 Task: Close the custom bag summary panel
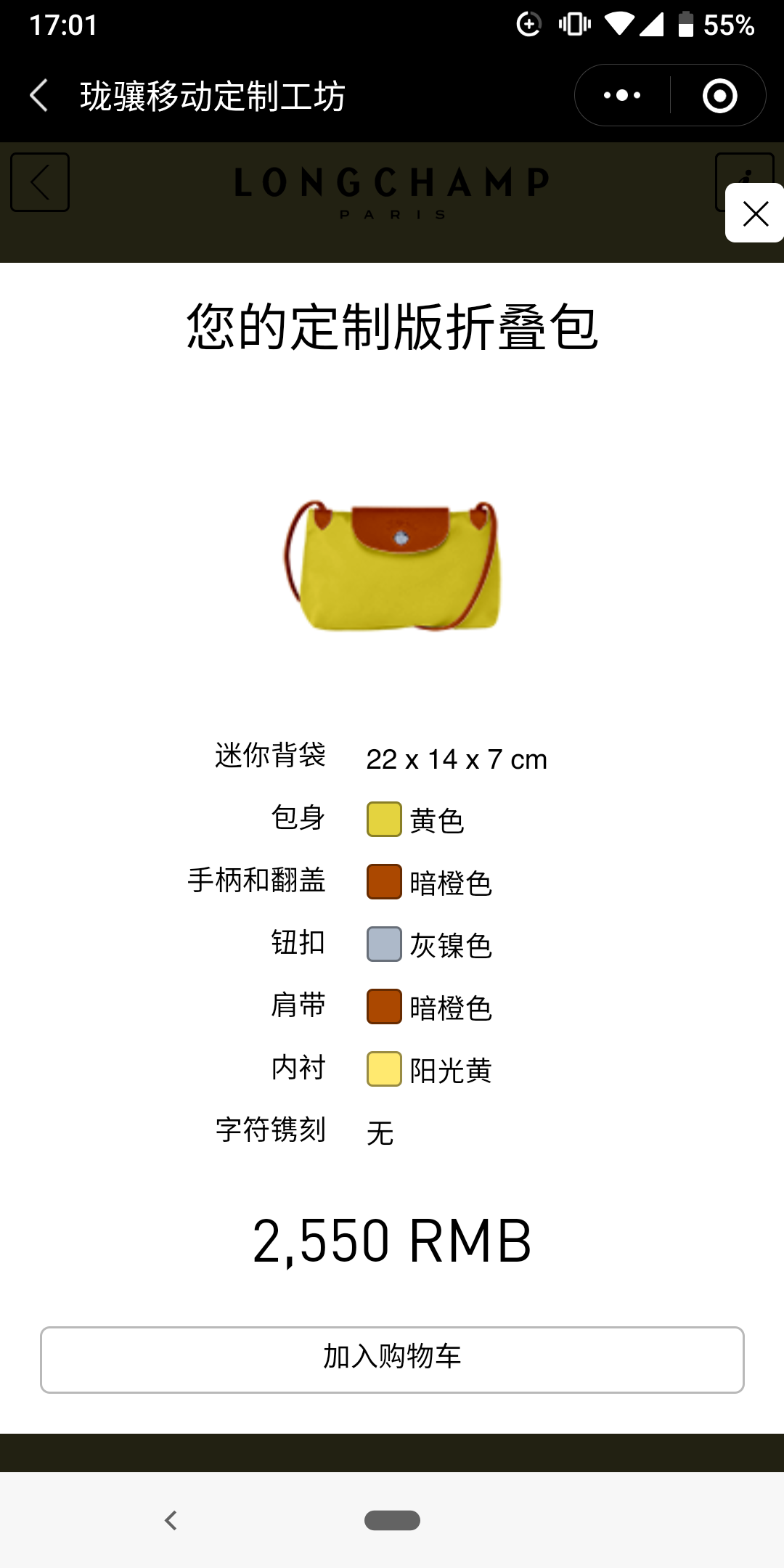click(x=755, y=213)
